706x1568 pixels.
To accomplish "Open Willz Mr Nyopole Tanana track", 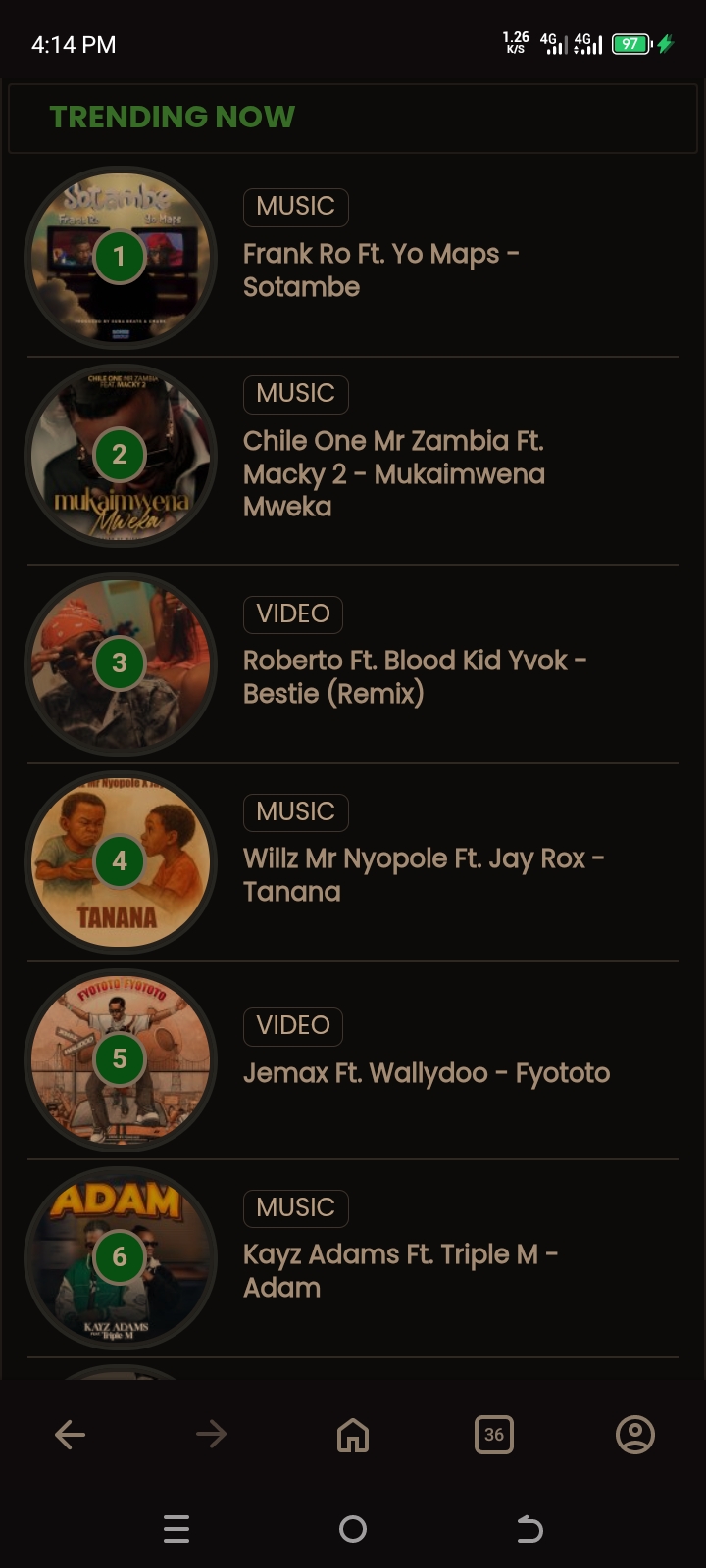I will 423,875.
